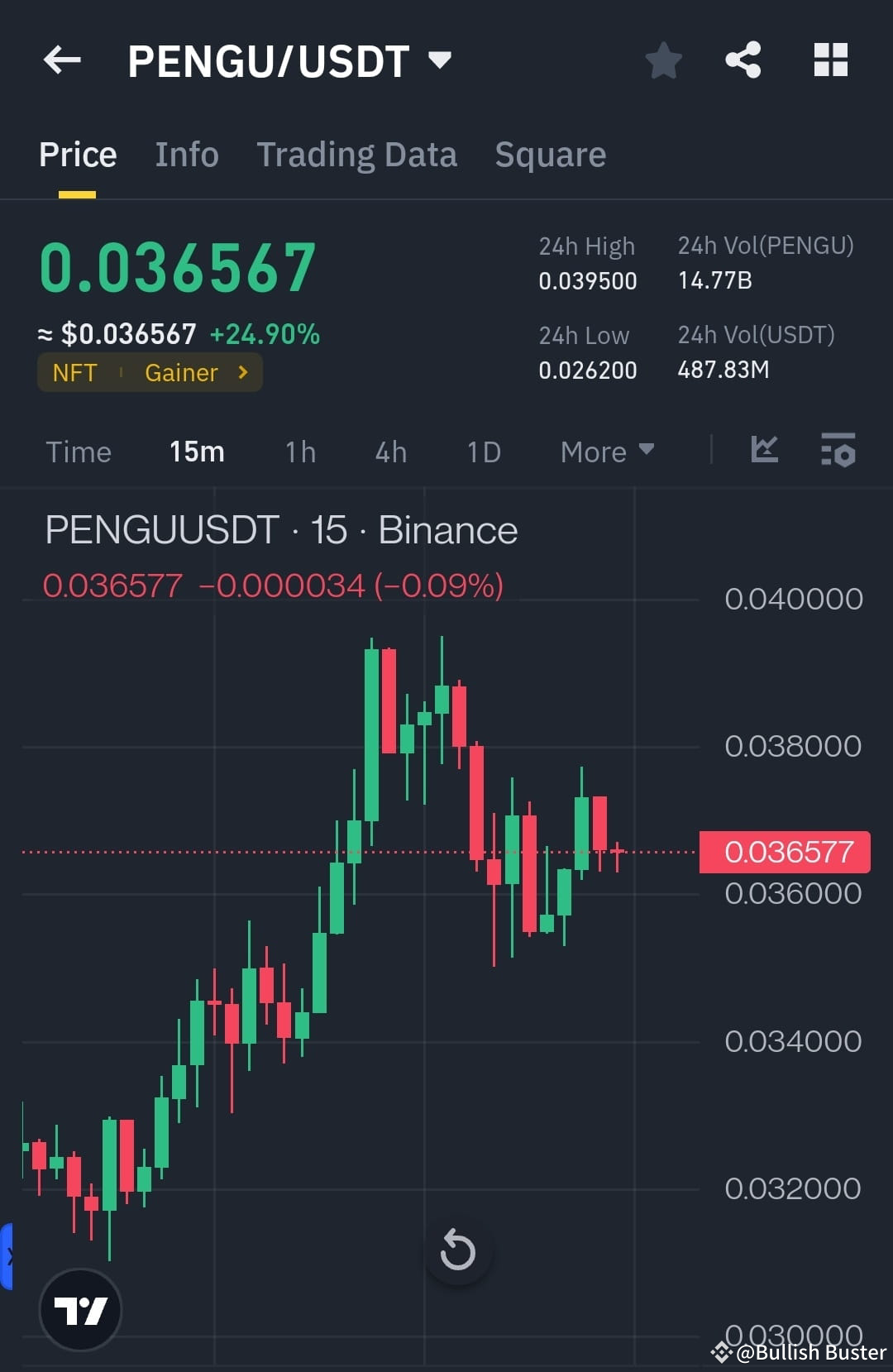Open the share options icon
The width and height of the screenshot is (893, 1372).
pos(743,60)
